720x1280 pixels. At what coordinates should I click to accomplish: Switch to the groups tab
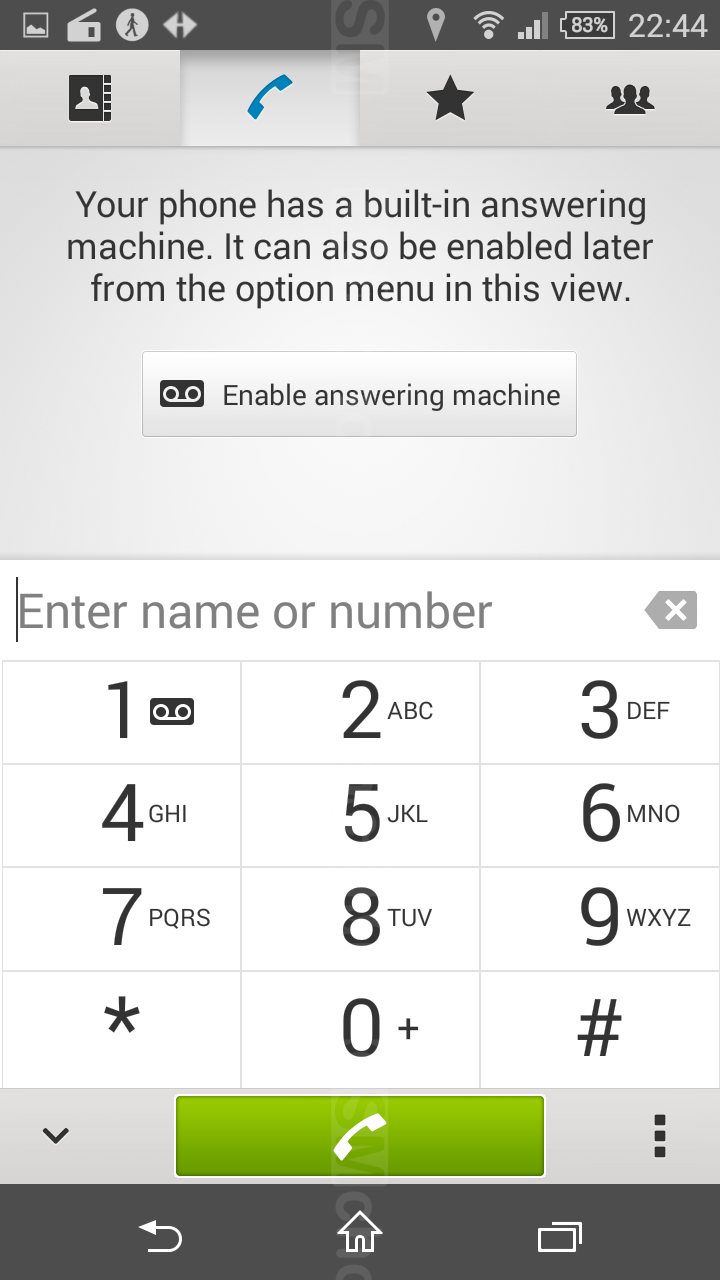click(630, 99)
